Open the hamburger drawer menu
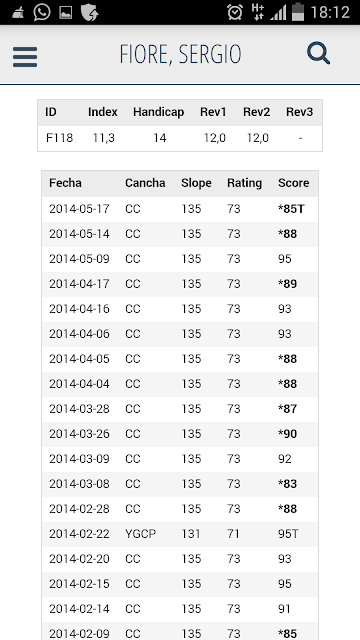This screenshot has height=640, width=360. click(x=25, y=57)
